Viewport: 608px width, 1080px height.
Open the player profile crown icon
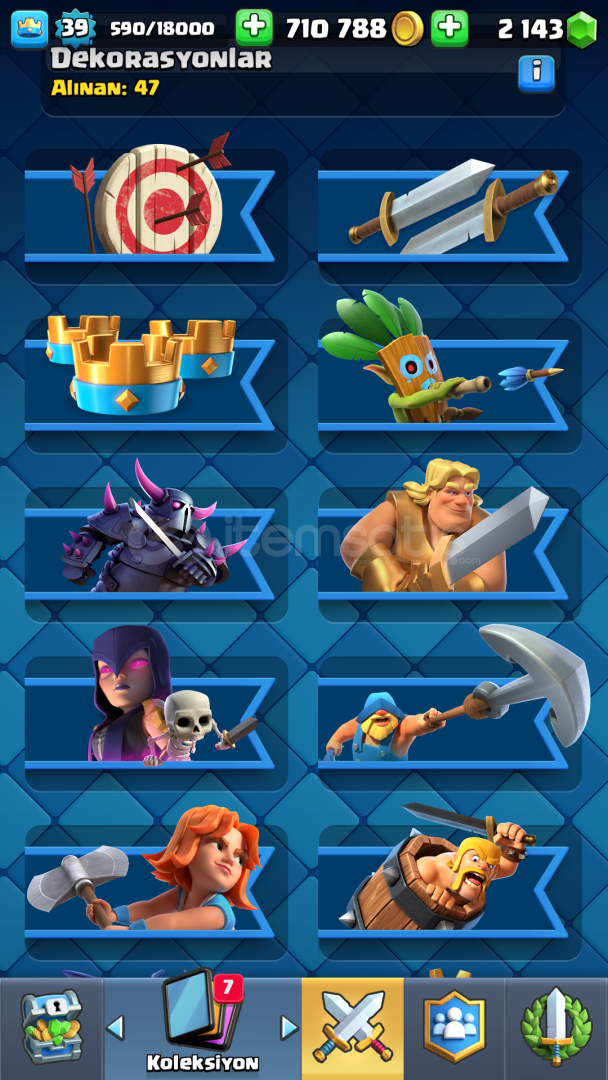[x=30, y=29]
